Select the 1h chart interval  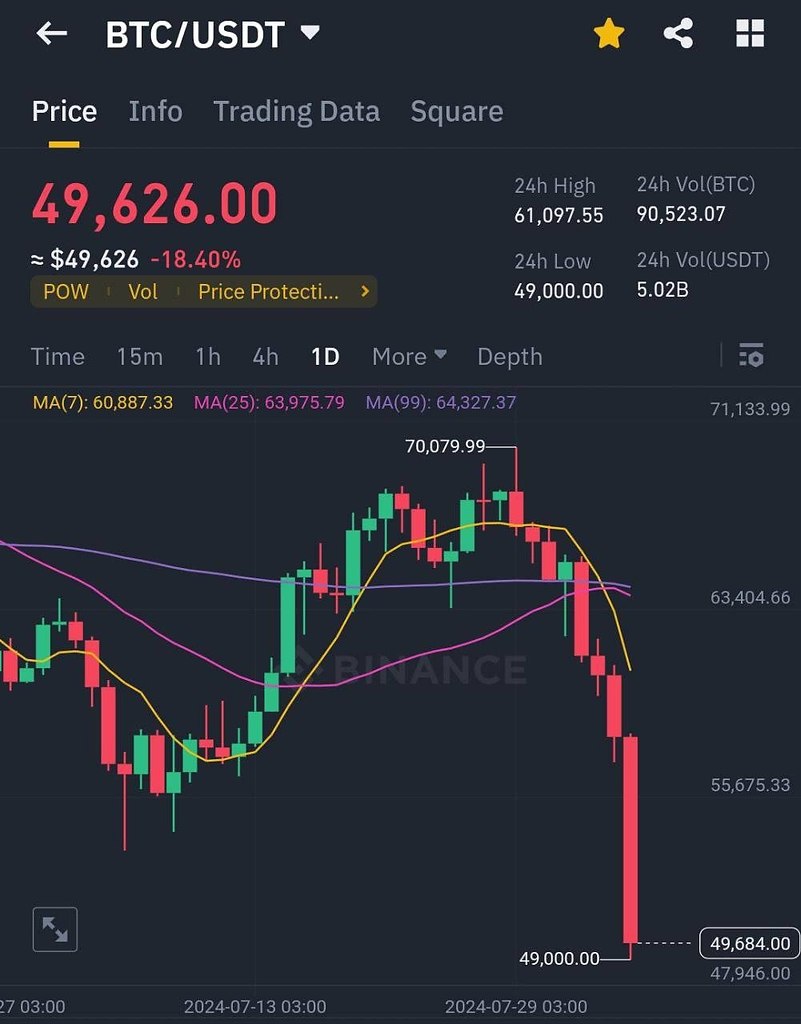point(208,357)
